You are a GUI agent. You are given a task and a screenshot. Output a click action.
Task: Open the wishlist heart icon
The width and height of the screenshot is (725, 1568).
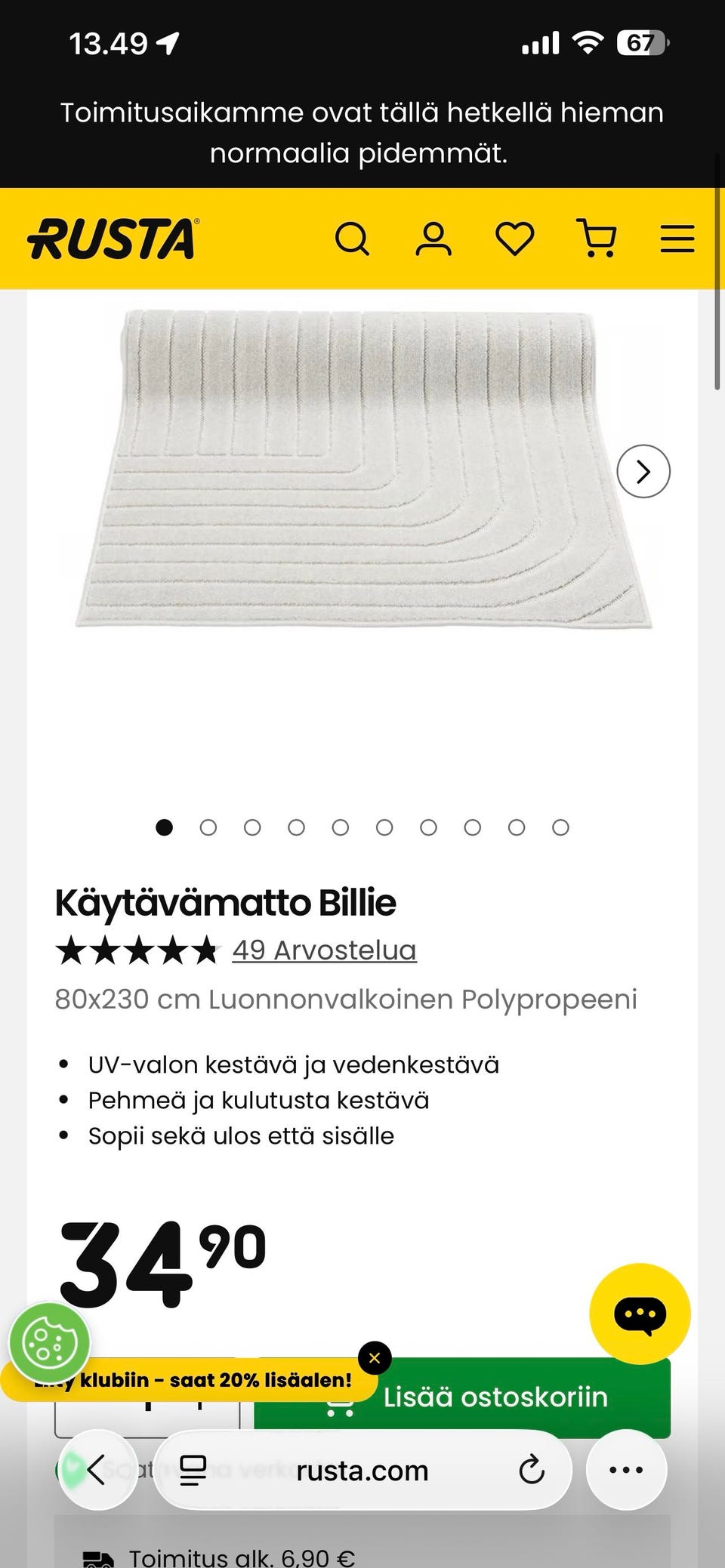(514, 239)
